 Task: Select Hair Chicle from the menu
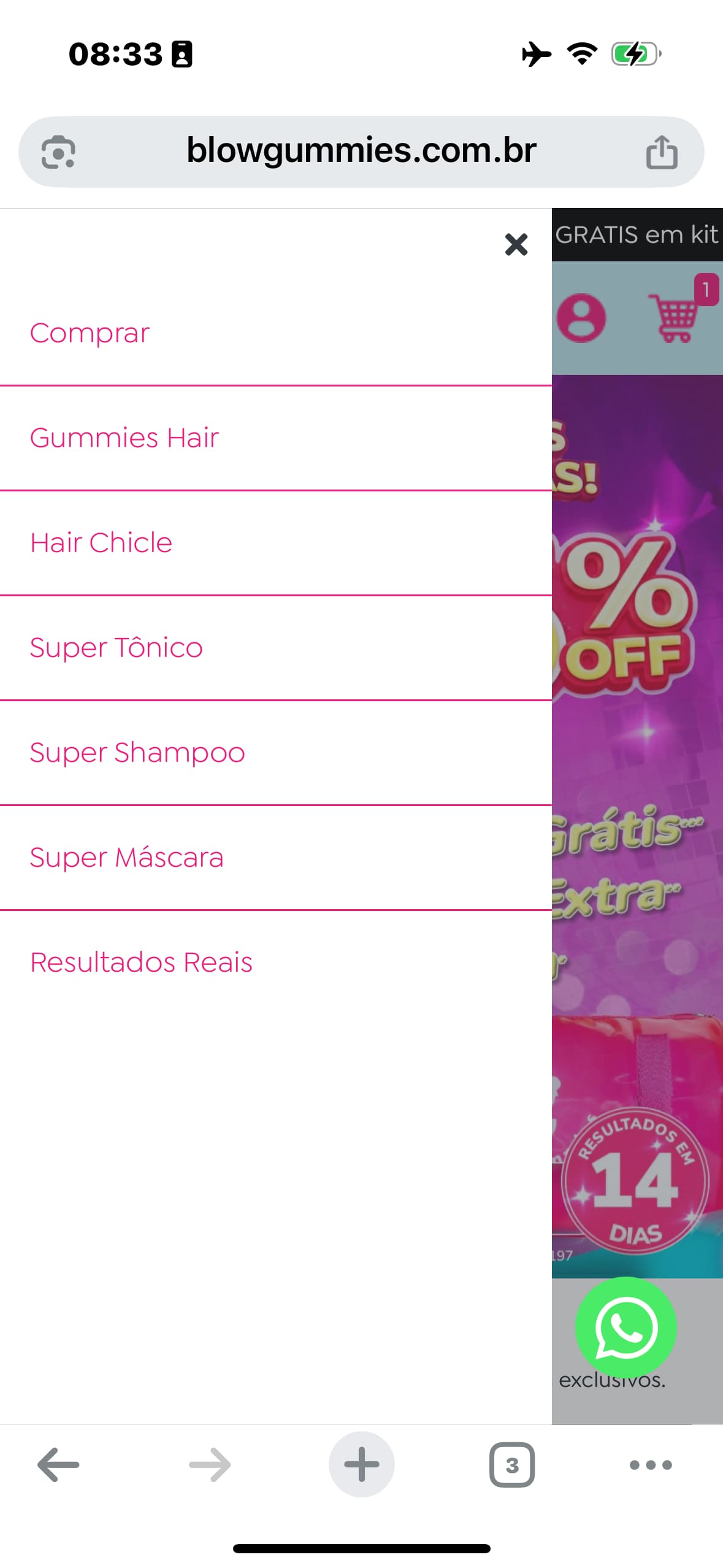coord(101,543)
